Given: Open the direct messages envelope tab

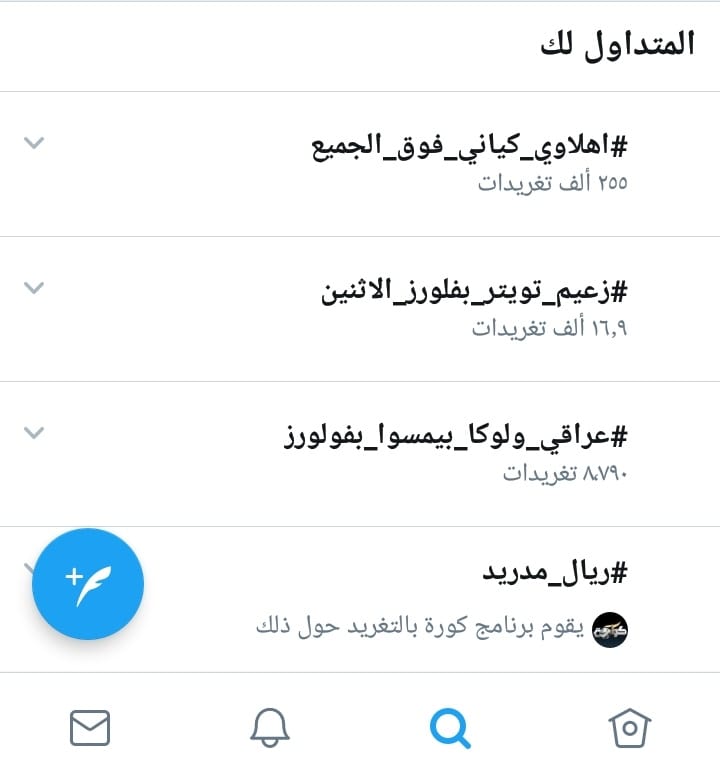Looking at the screenshot, I should 90,728.
